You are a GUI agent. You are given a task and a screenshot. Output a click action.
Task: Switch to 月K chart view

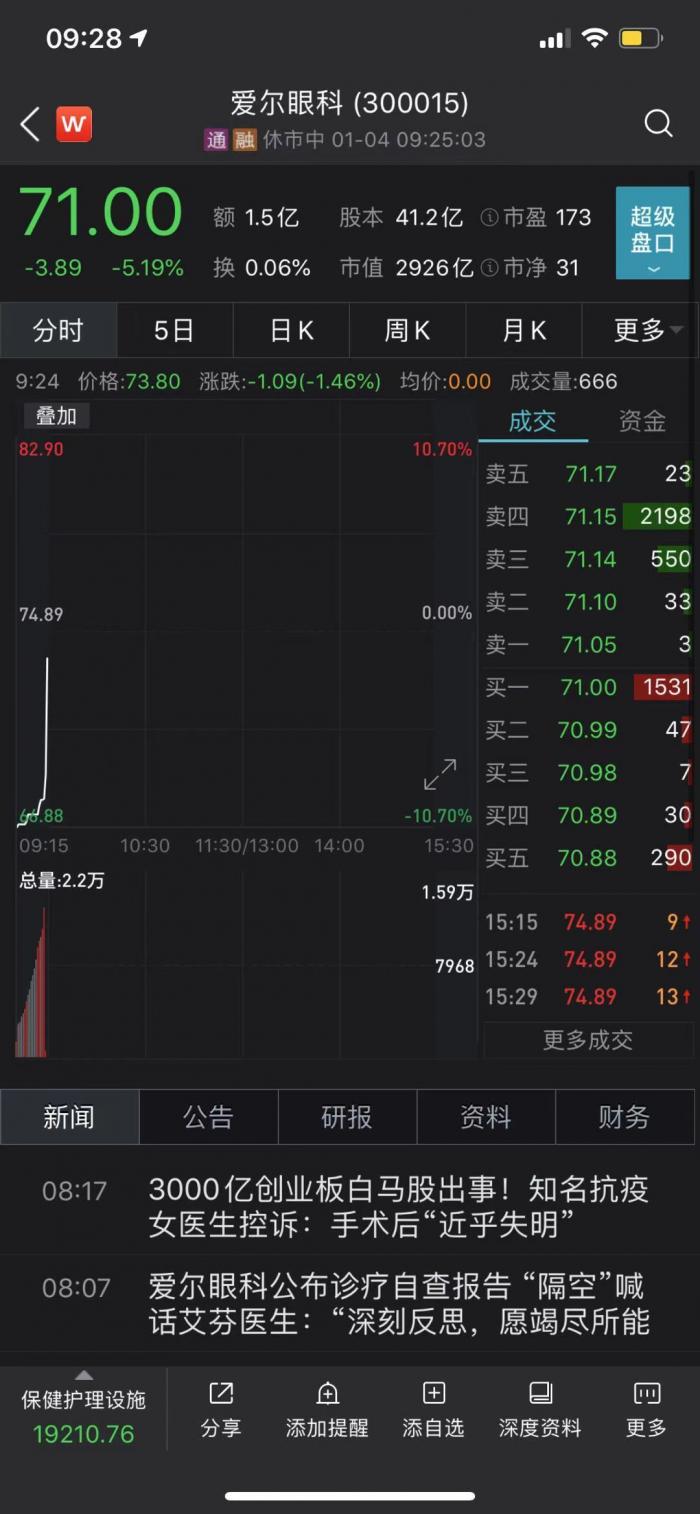tap(523, 331)
